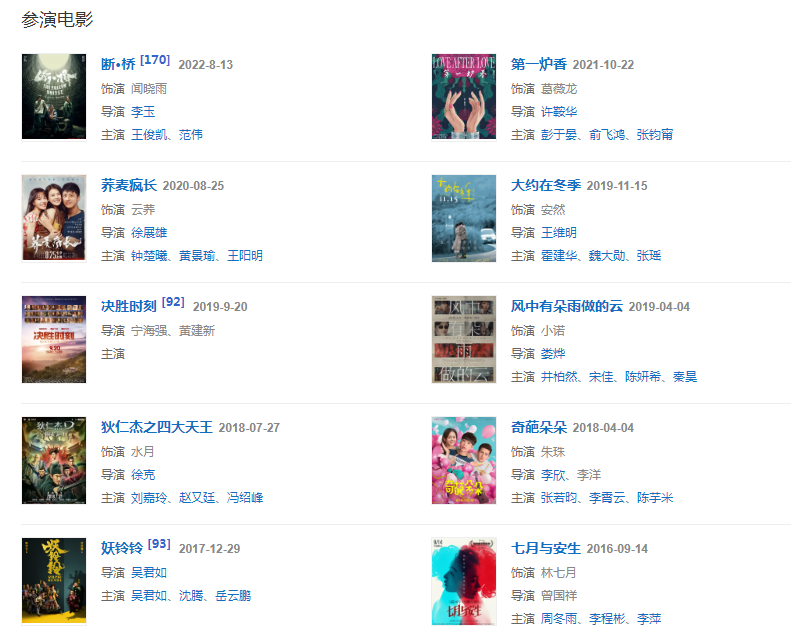Open director 许鞍华's page
This screenshot has height=636, width=791.
point(559,111)
